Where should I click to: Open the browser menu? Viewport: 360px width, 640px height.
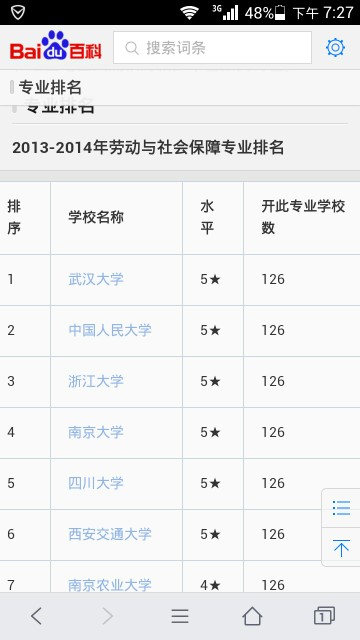[180, 616]
